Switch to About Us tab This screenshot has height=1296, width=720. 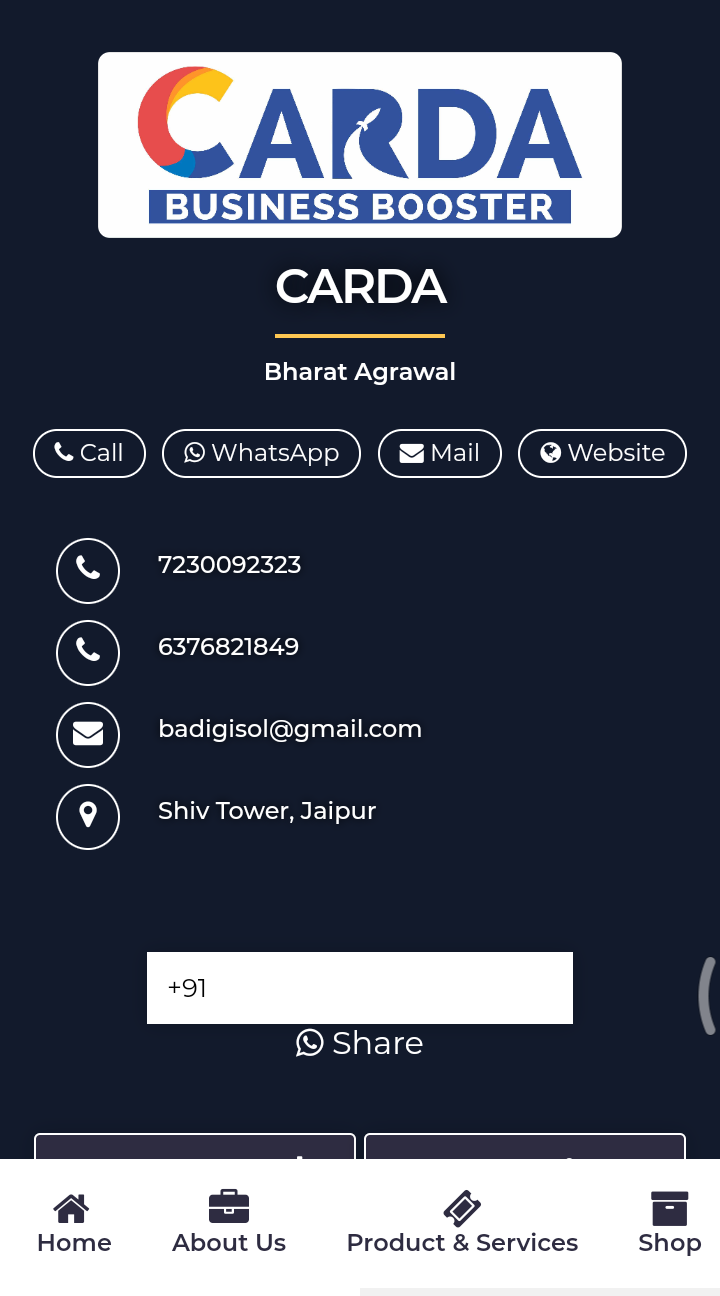[229, 1223]
